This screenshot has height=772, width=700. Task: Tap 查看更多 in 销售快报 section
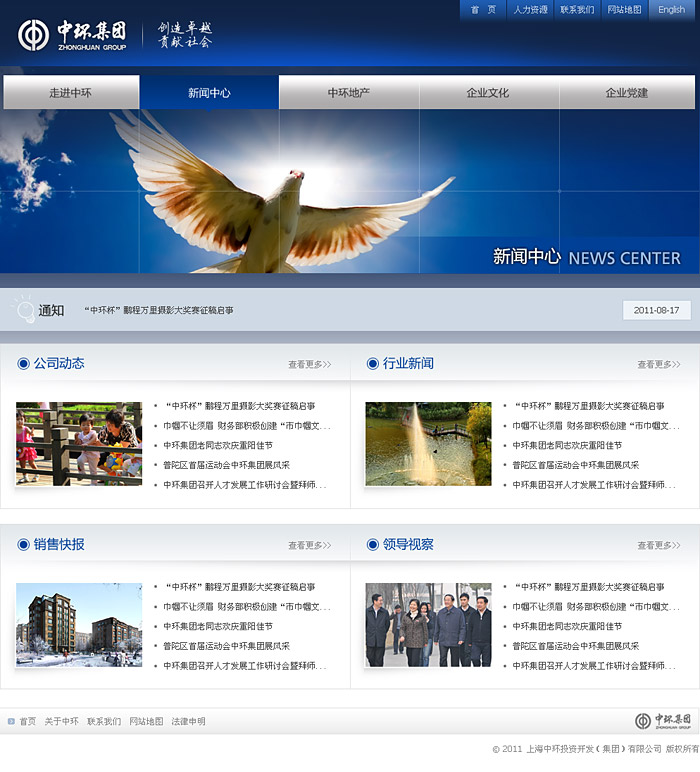point(309,546)
